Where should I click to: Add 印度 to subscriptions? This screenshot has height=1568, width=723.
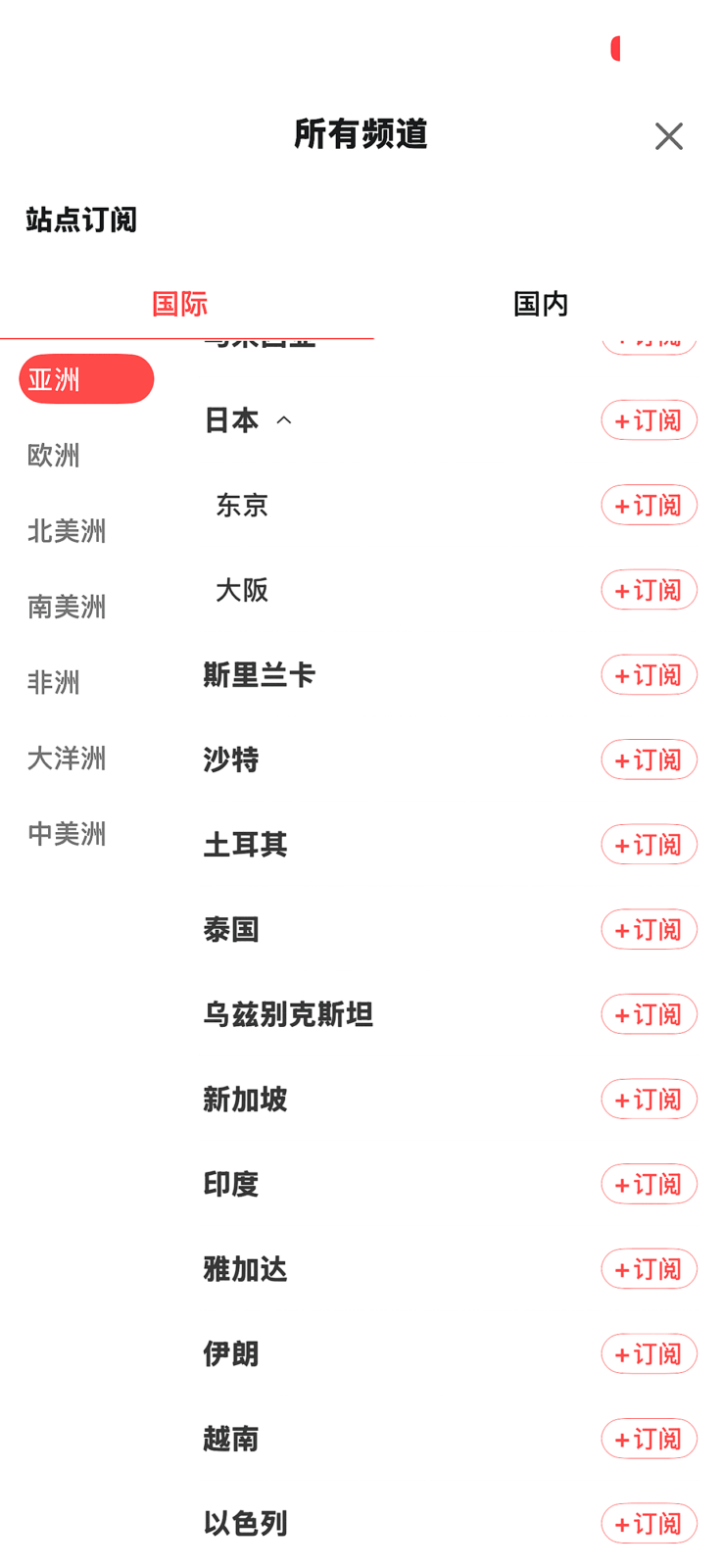(x=649, y=1184)
